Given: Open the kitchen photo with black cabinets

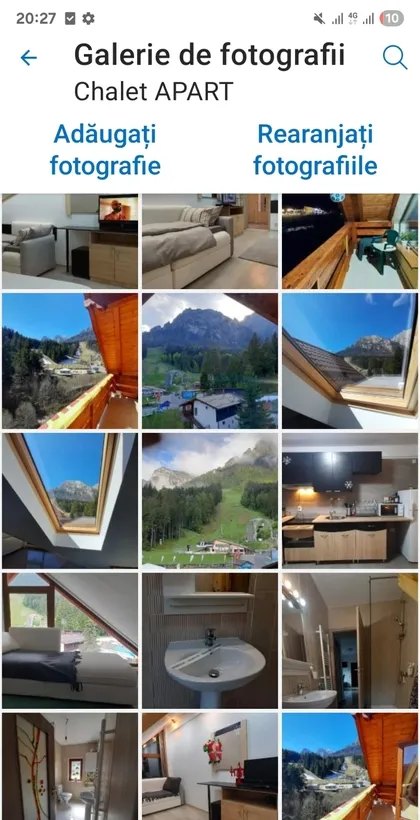Looking at the screenshot, I should [350, 500].
